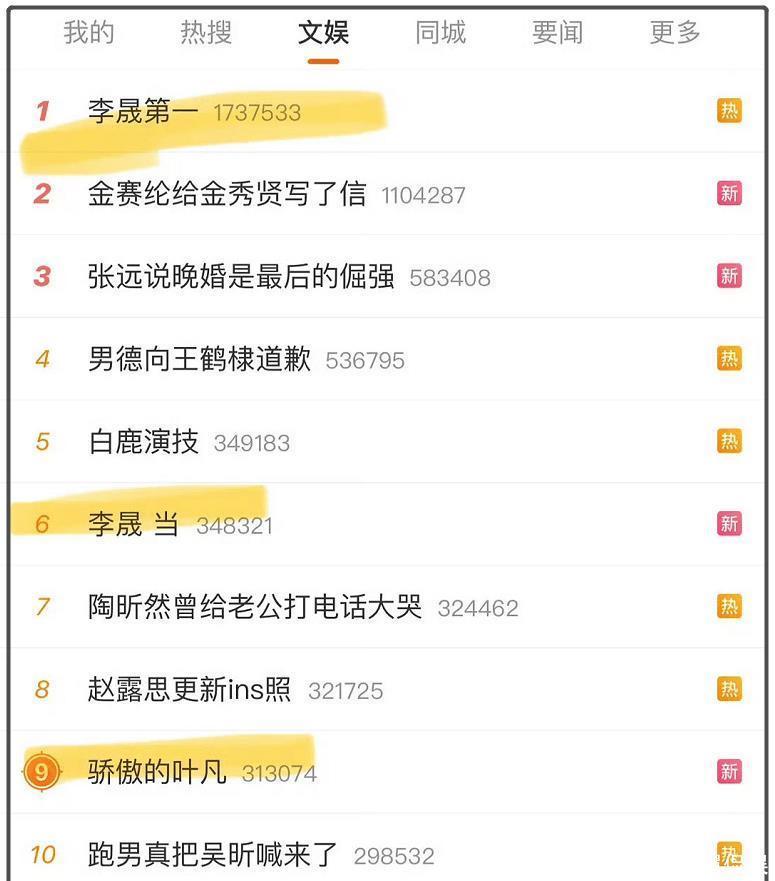Open the topic 跑男真把吴昕喊来了
Screen dimensions: 775x881
(x=213, y=855)
